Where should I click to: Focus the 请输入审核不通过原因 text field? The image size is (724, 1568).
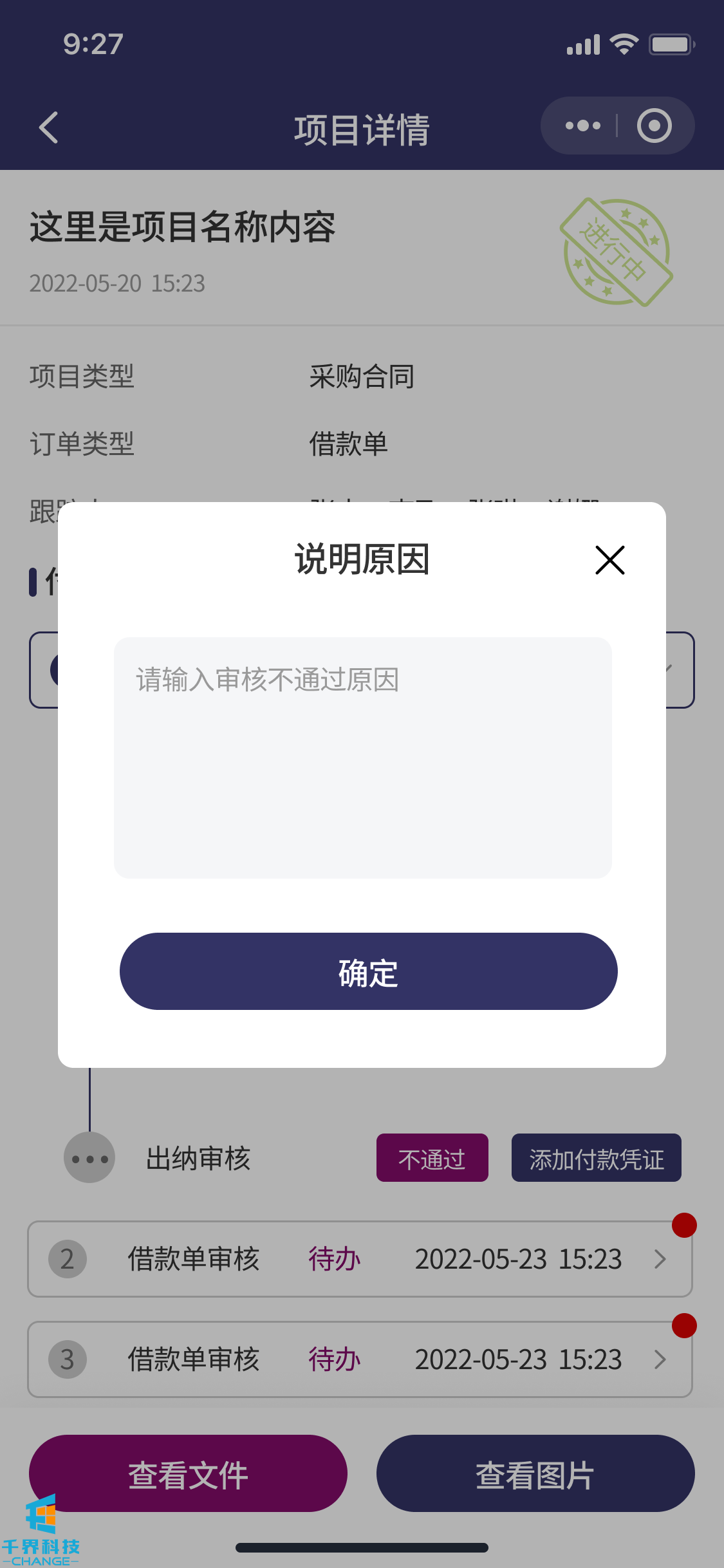[362, 757]
